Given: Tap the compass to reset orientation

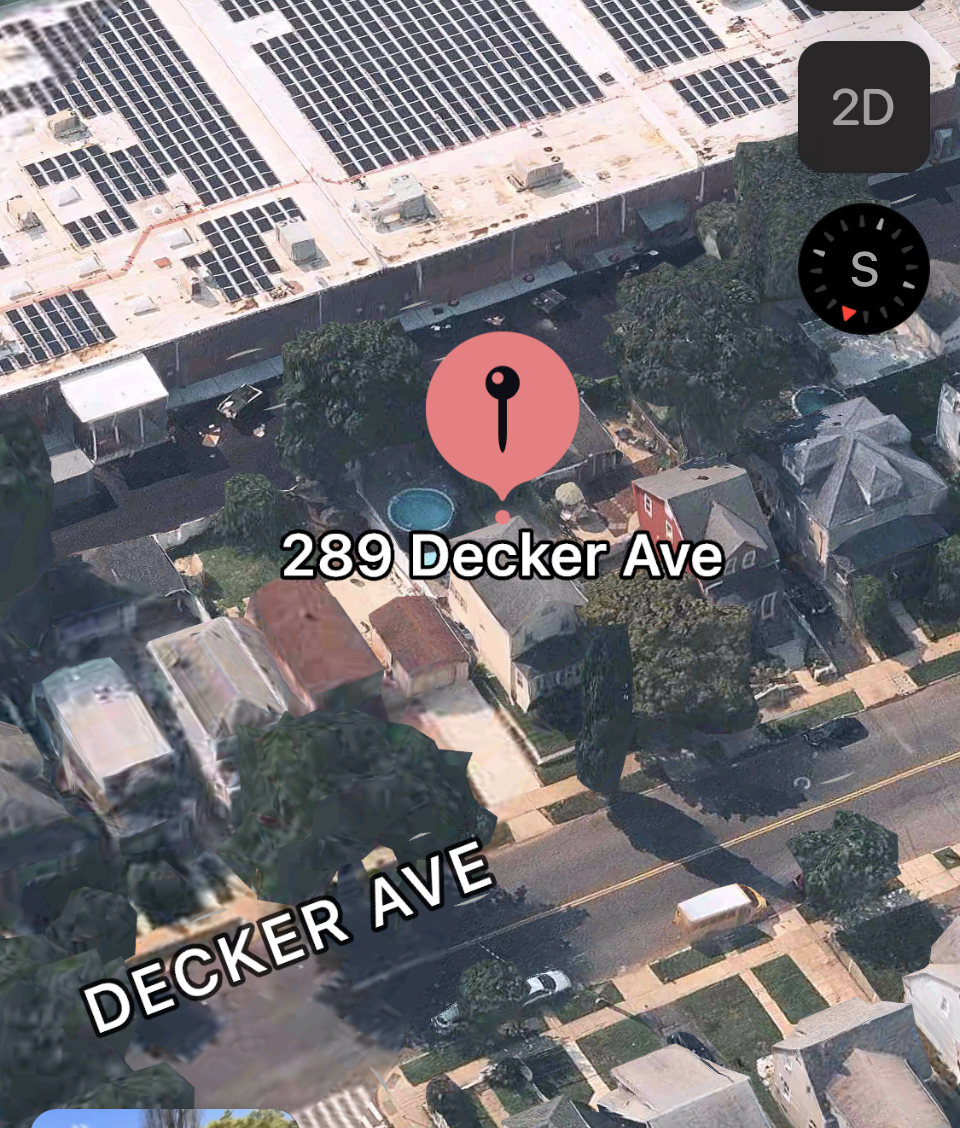Looking at the screenshot, I should pyautogui.click(x=863, y=269).
